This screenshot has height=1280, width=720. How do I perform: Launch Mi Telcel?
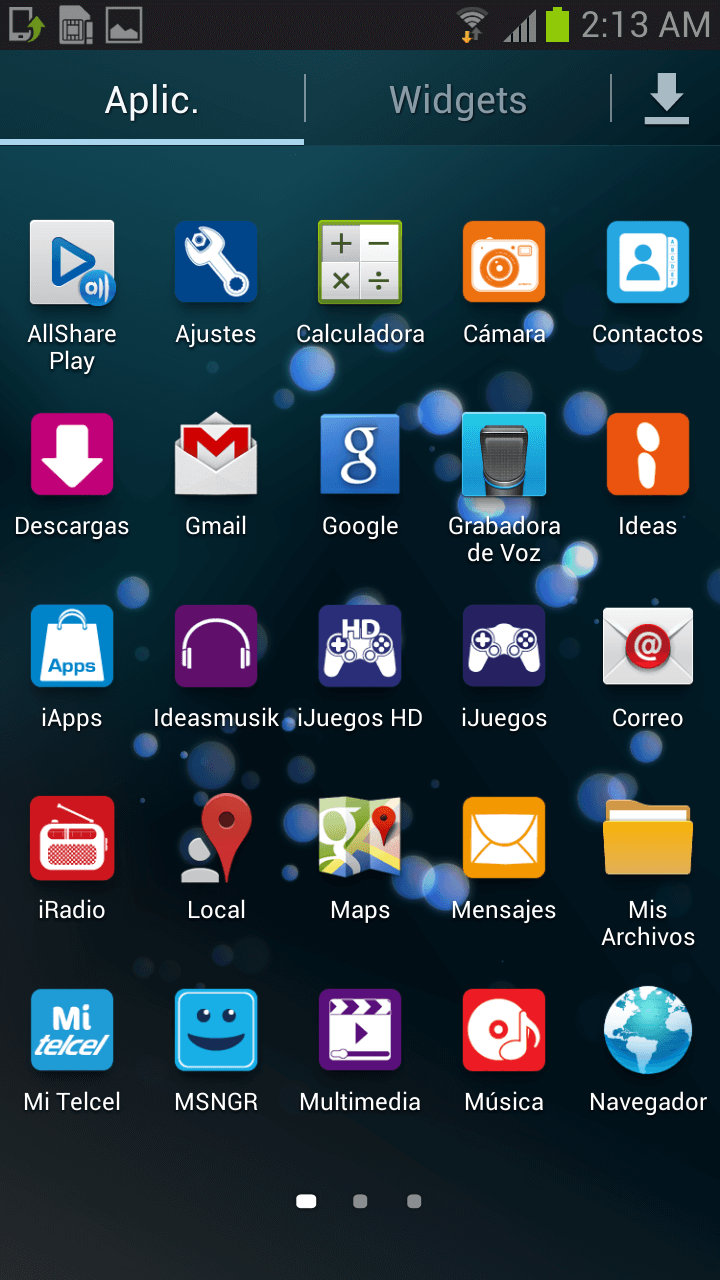[72, 1031]
